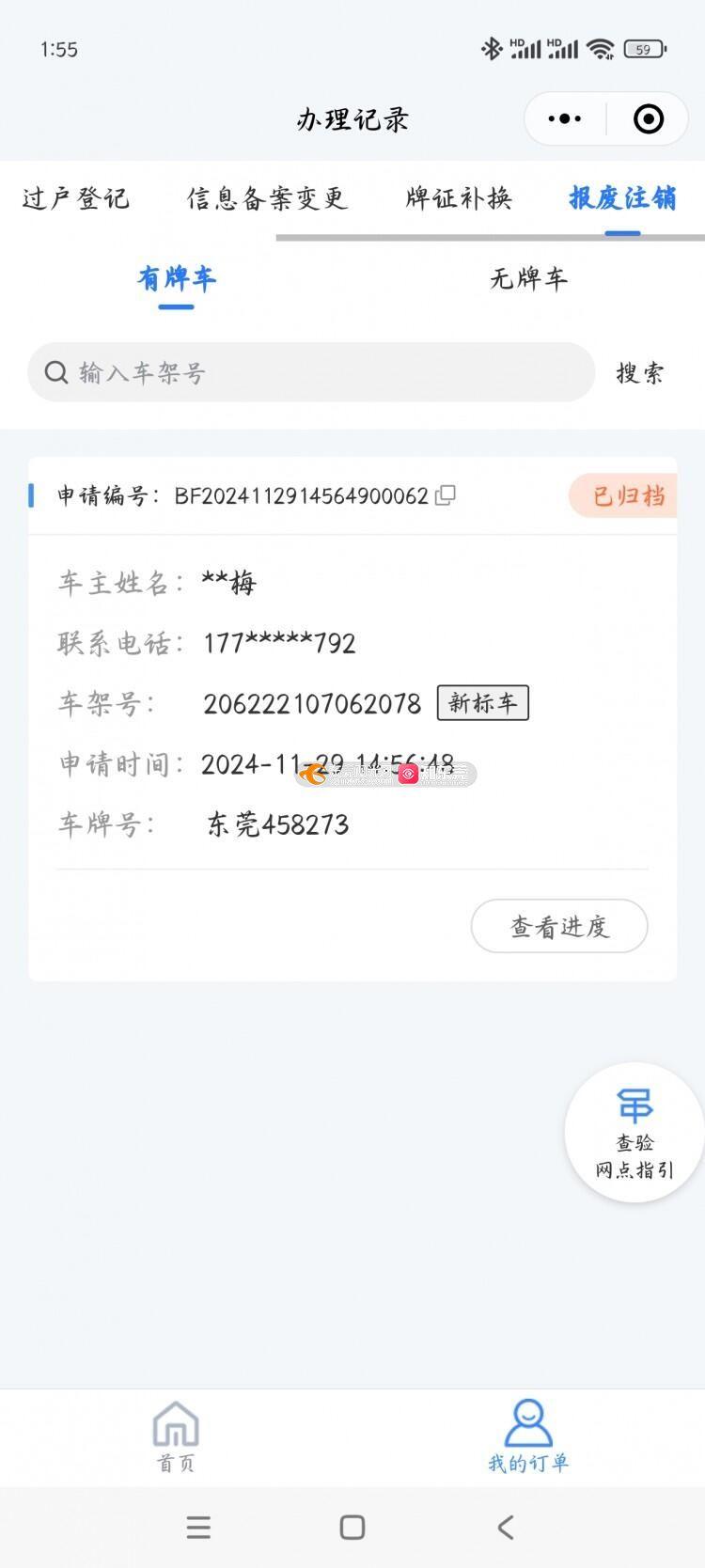Viewport: 705px width, 1568px height.
Task: Switch to the 信息备案变更 tab
Action: [x=267, y=198]
